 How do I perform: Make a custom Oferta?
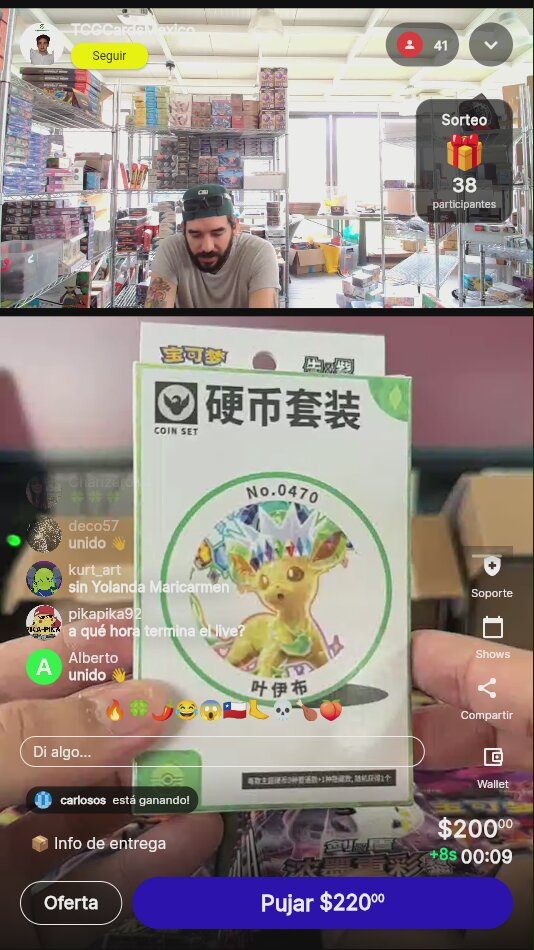(71, 903)
